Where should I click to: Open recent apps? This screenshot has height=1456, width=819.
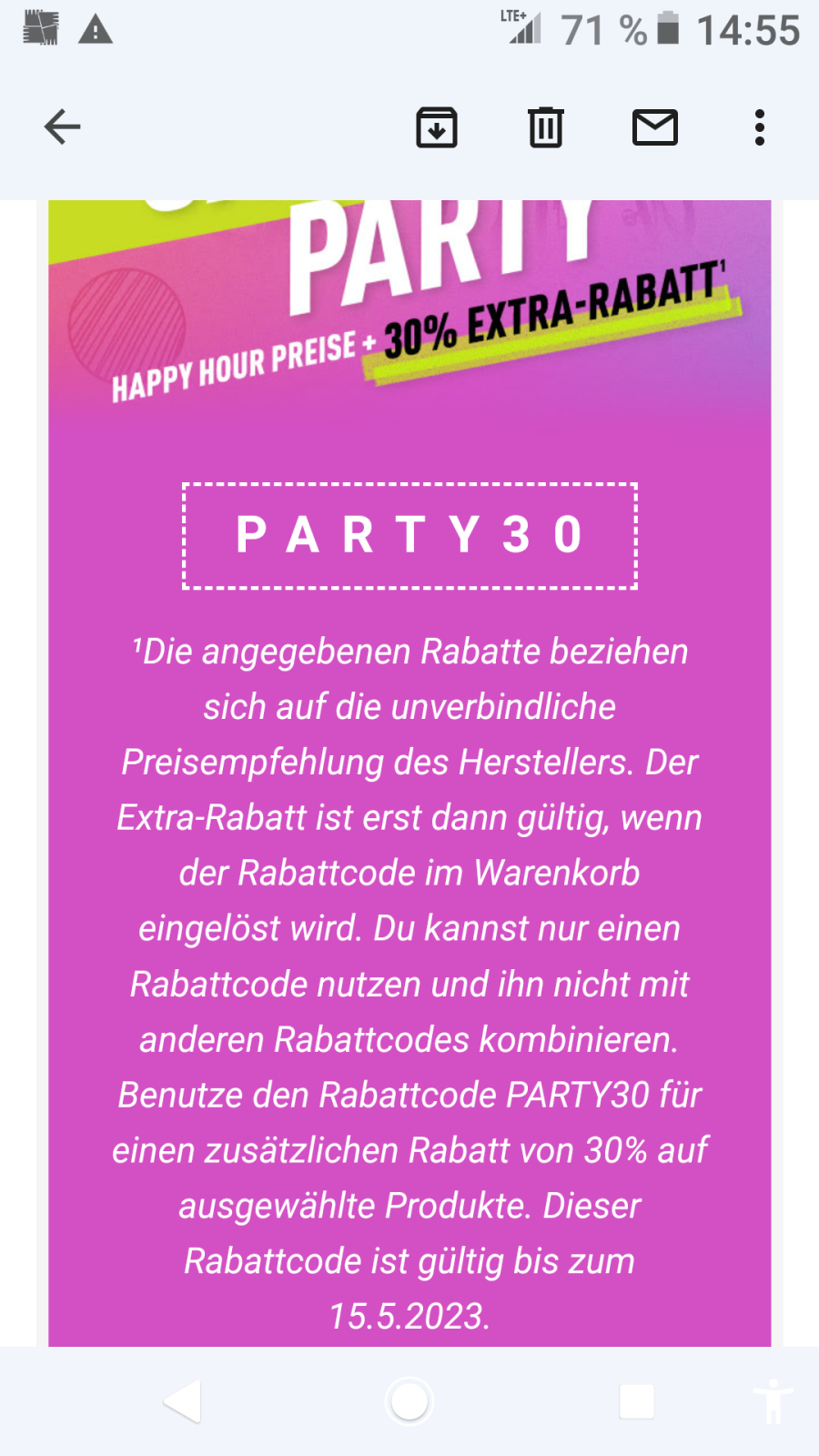point(637,1401)
